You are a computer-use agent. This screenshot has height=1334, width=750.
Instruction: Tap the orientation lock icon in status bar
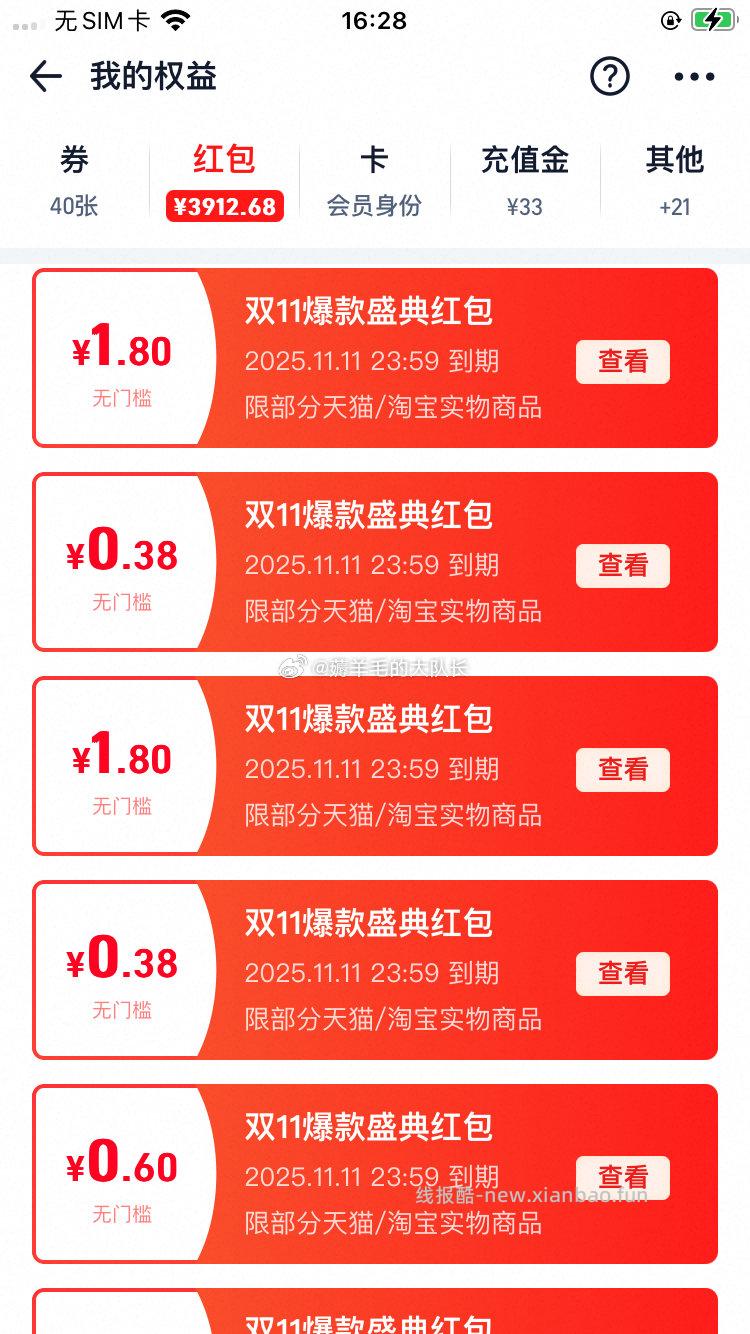click(669, 20)
